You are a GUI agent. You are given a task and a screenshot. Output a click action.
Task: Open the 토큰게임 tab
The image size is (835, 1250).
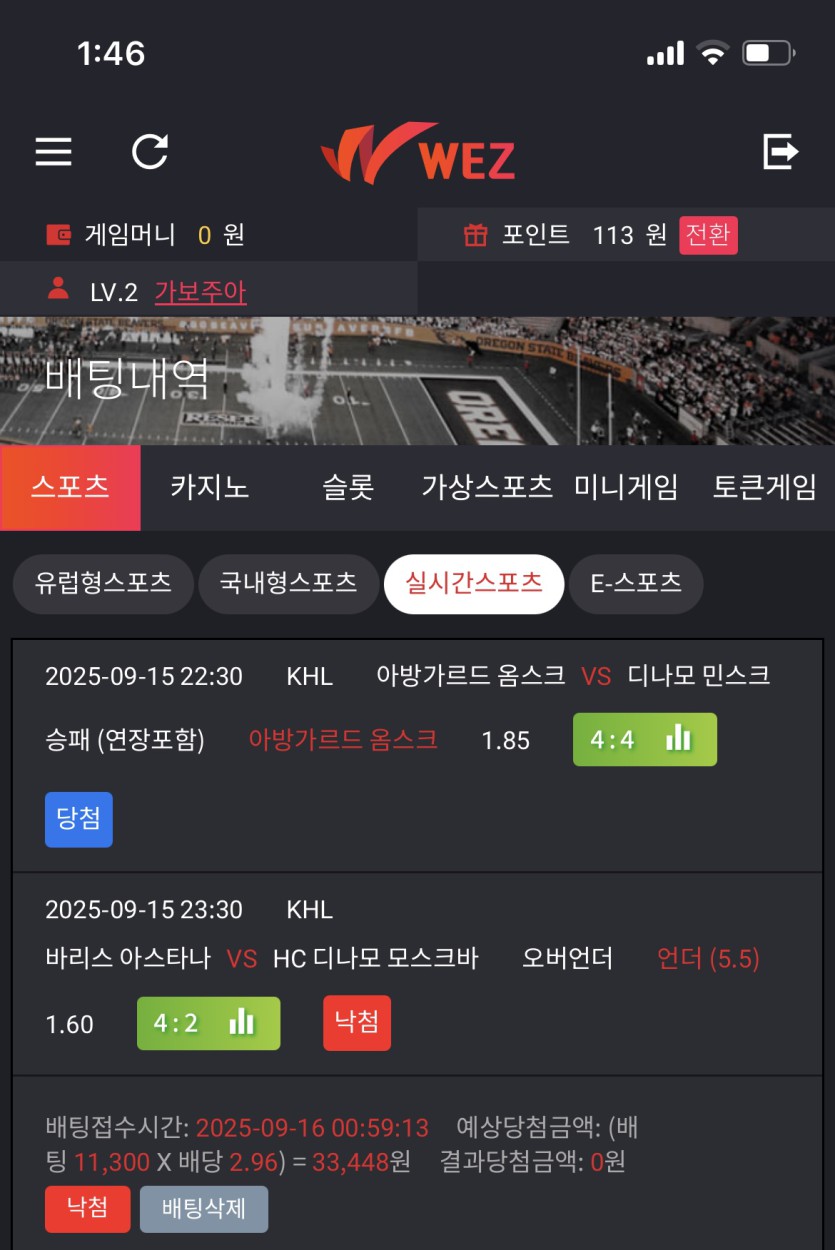point(765,488)
